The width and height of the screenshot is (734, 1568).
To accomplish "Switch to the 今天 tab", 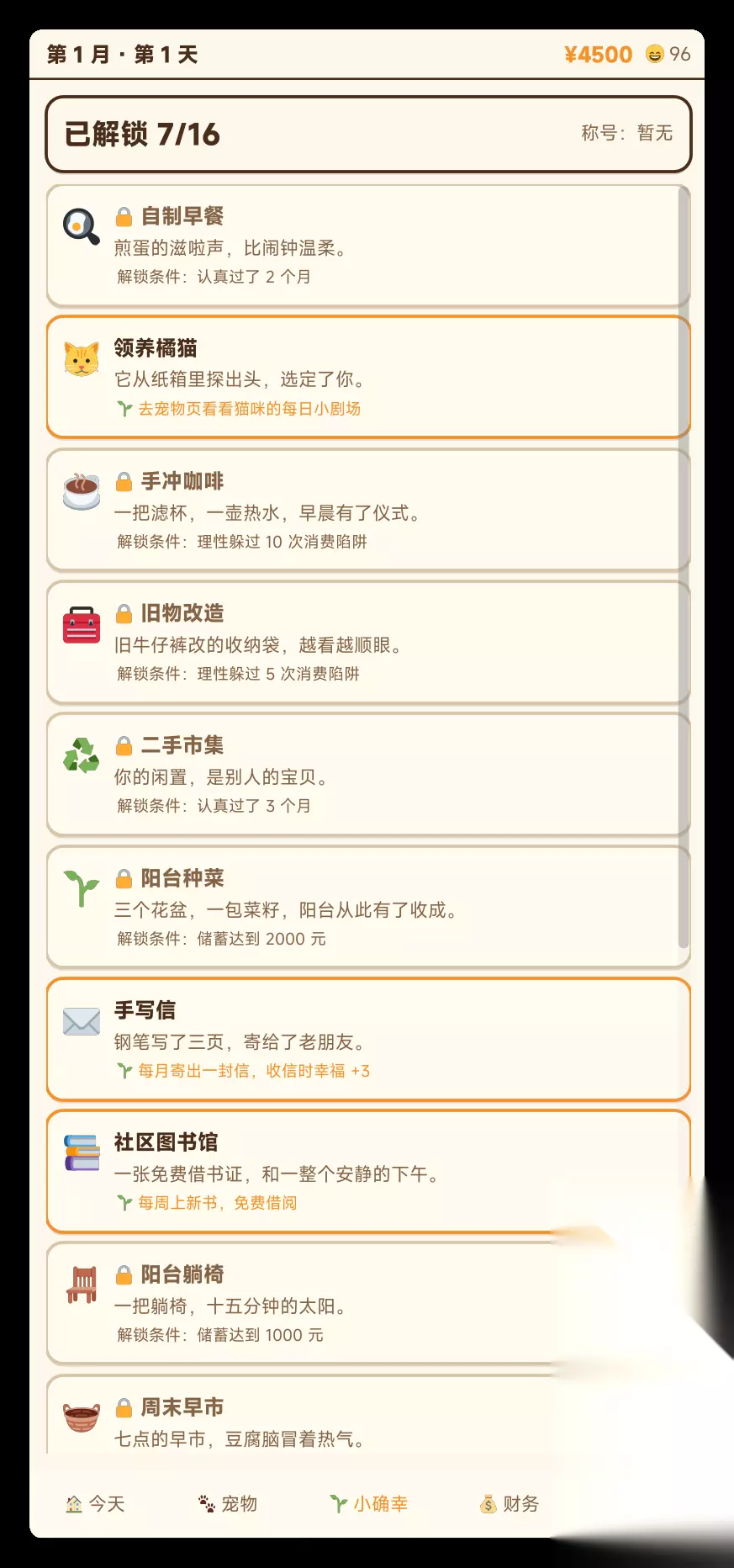I will (95, 1503).
